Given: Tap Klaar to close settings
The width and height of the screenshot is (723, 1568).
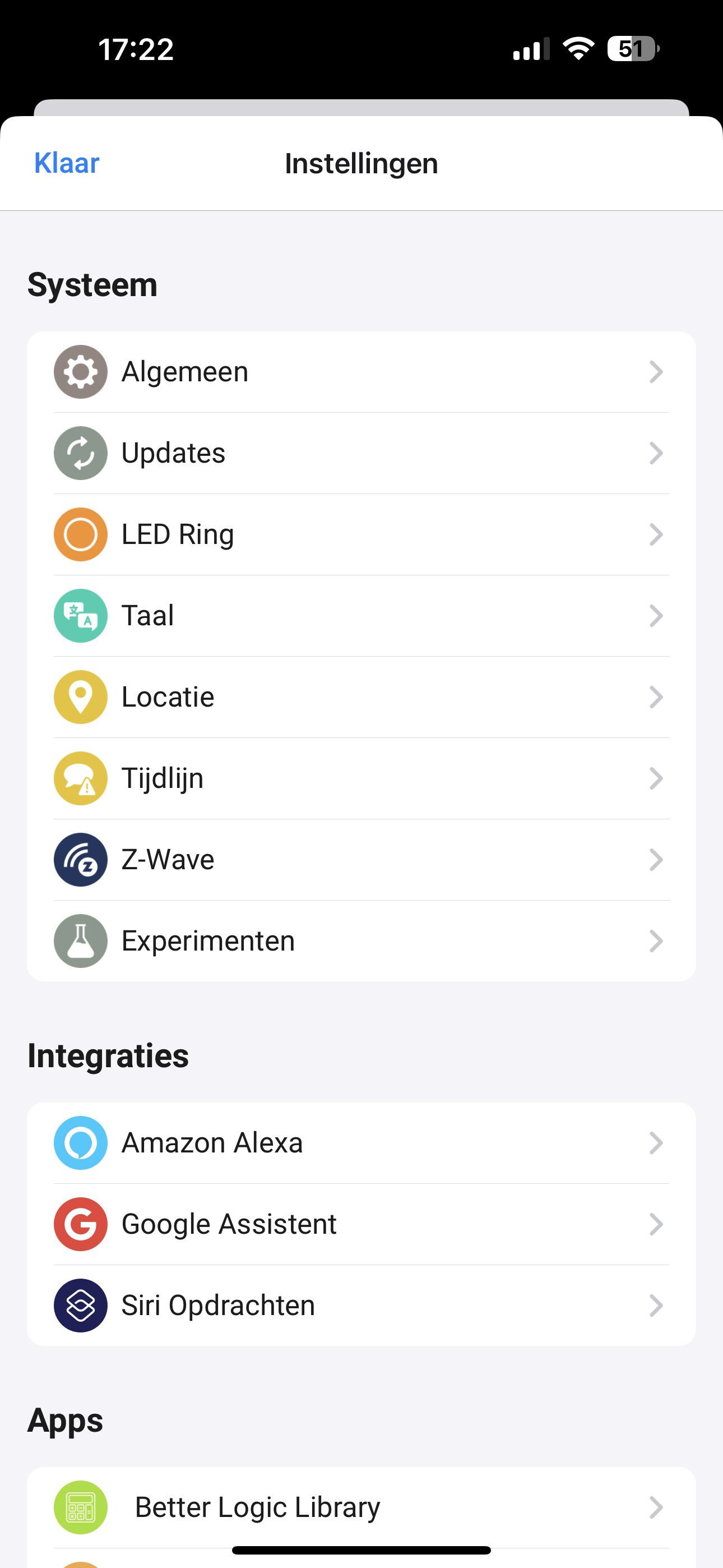Looking at the screenshot, I should click(66, 163).
